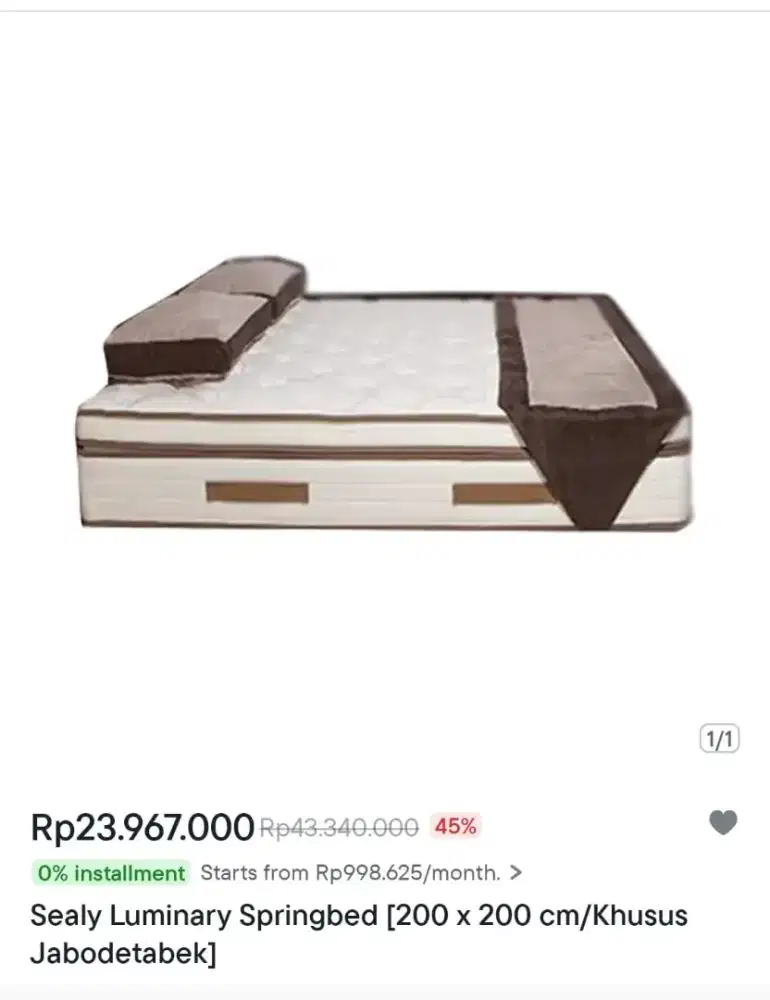Click the green "0% installment" badge
770x1000 pixels.
106,872
